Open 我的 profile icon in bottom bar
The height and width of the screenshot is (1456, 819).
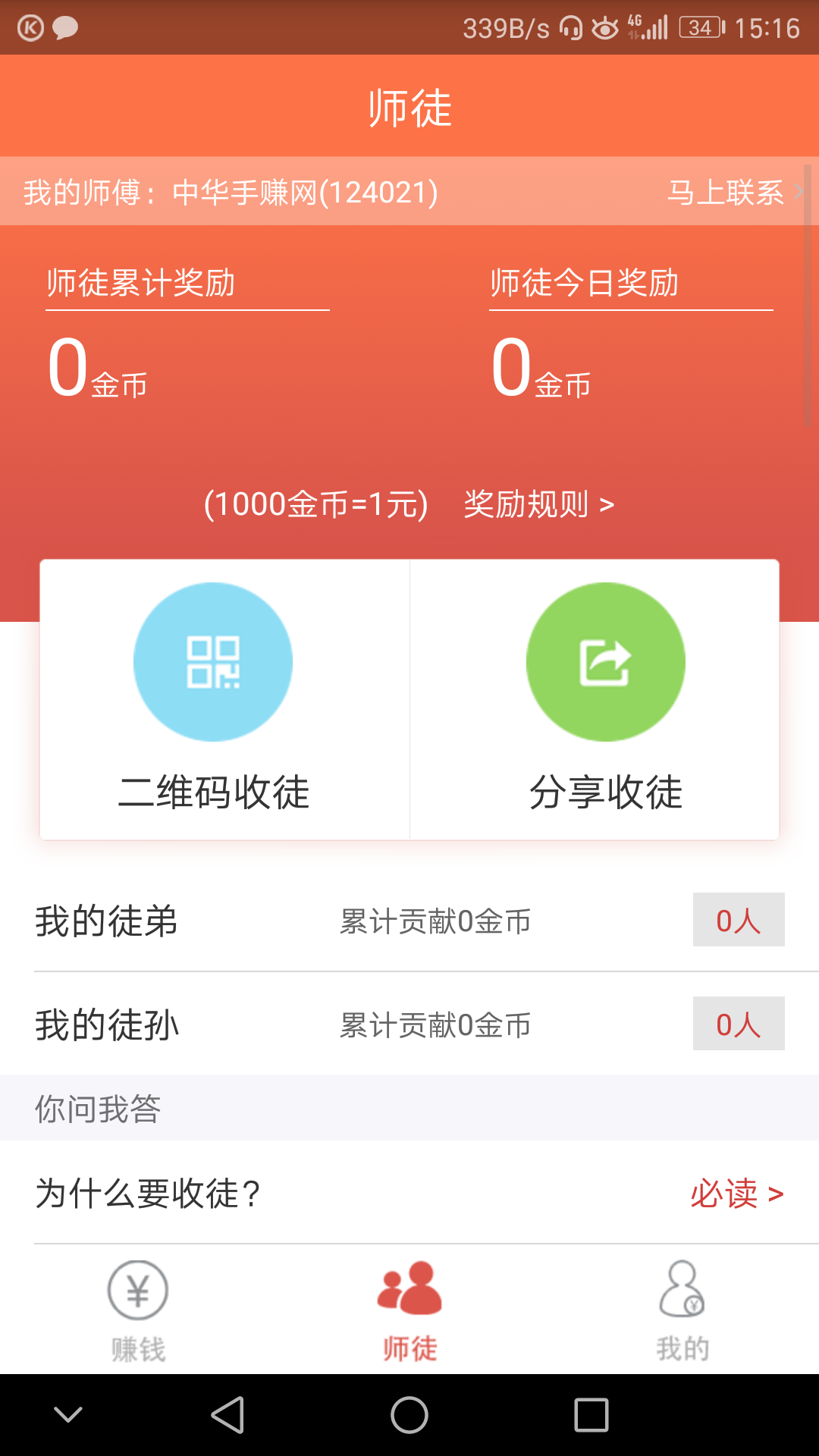click(682, 1289)
